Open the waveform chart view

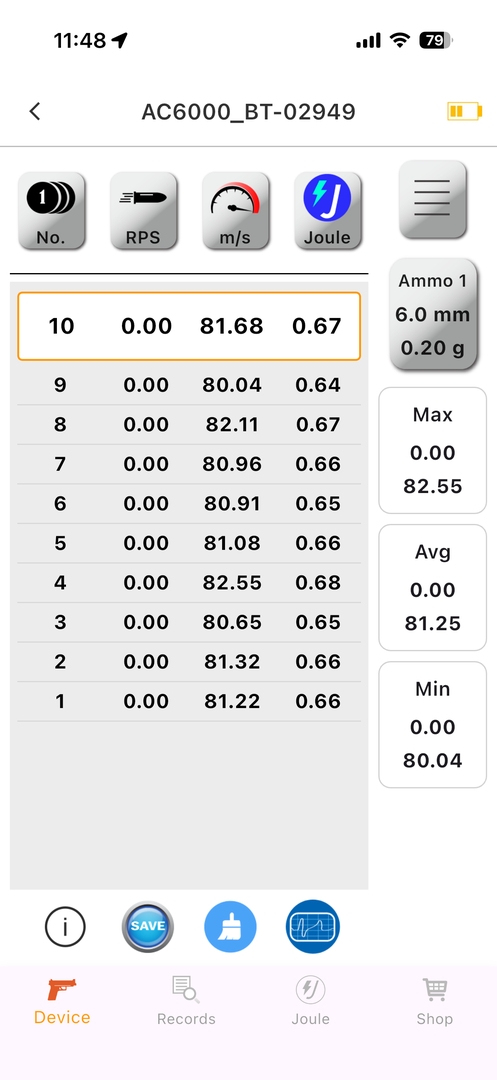click(313, 926)
